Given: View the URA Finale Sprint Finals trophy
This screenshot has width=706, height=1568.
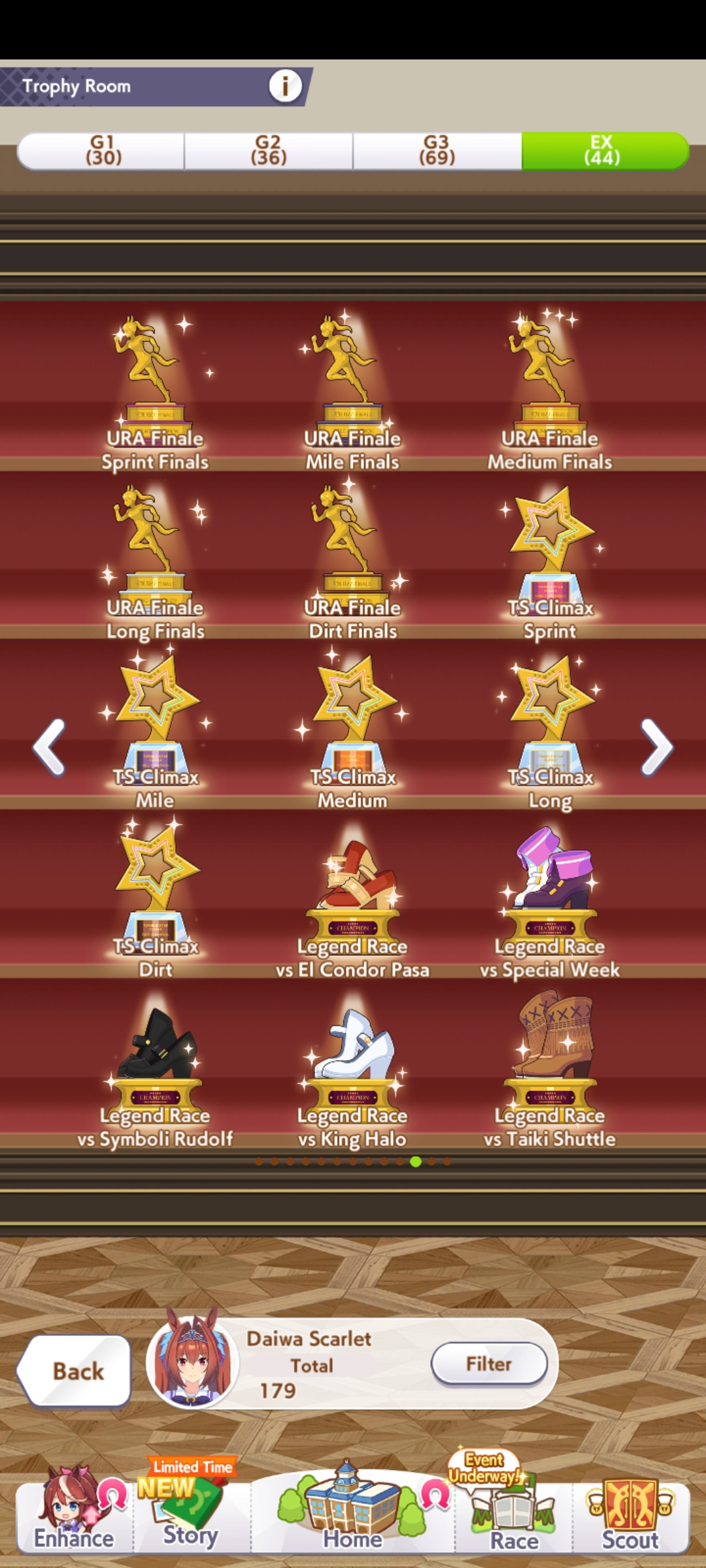Looking at the screenshot, I should [155, 393].
